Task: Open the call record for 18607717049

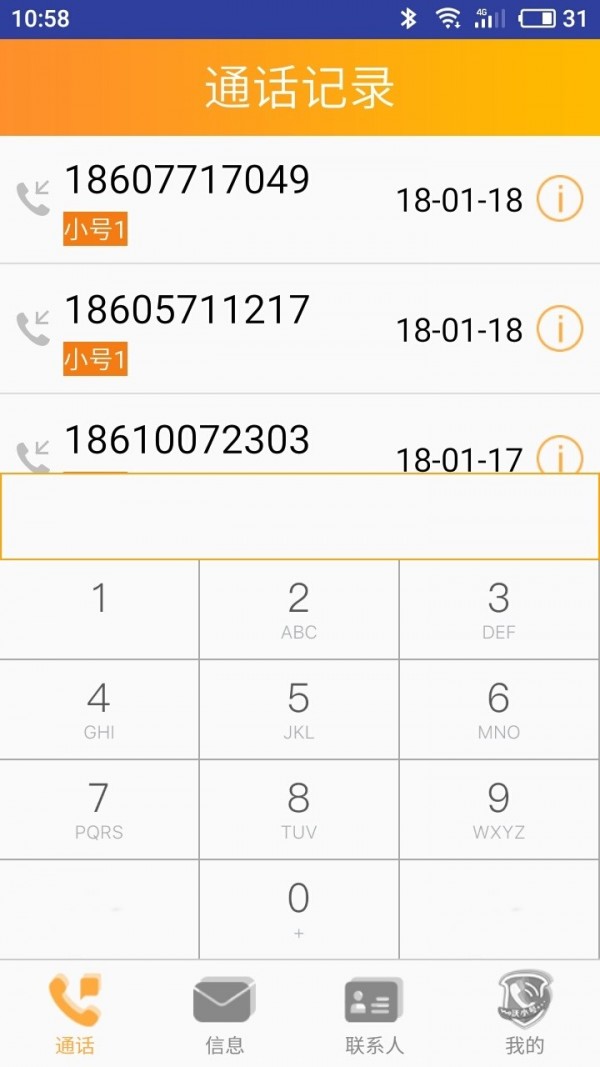Action: [x=300, y=199]
